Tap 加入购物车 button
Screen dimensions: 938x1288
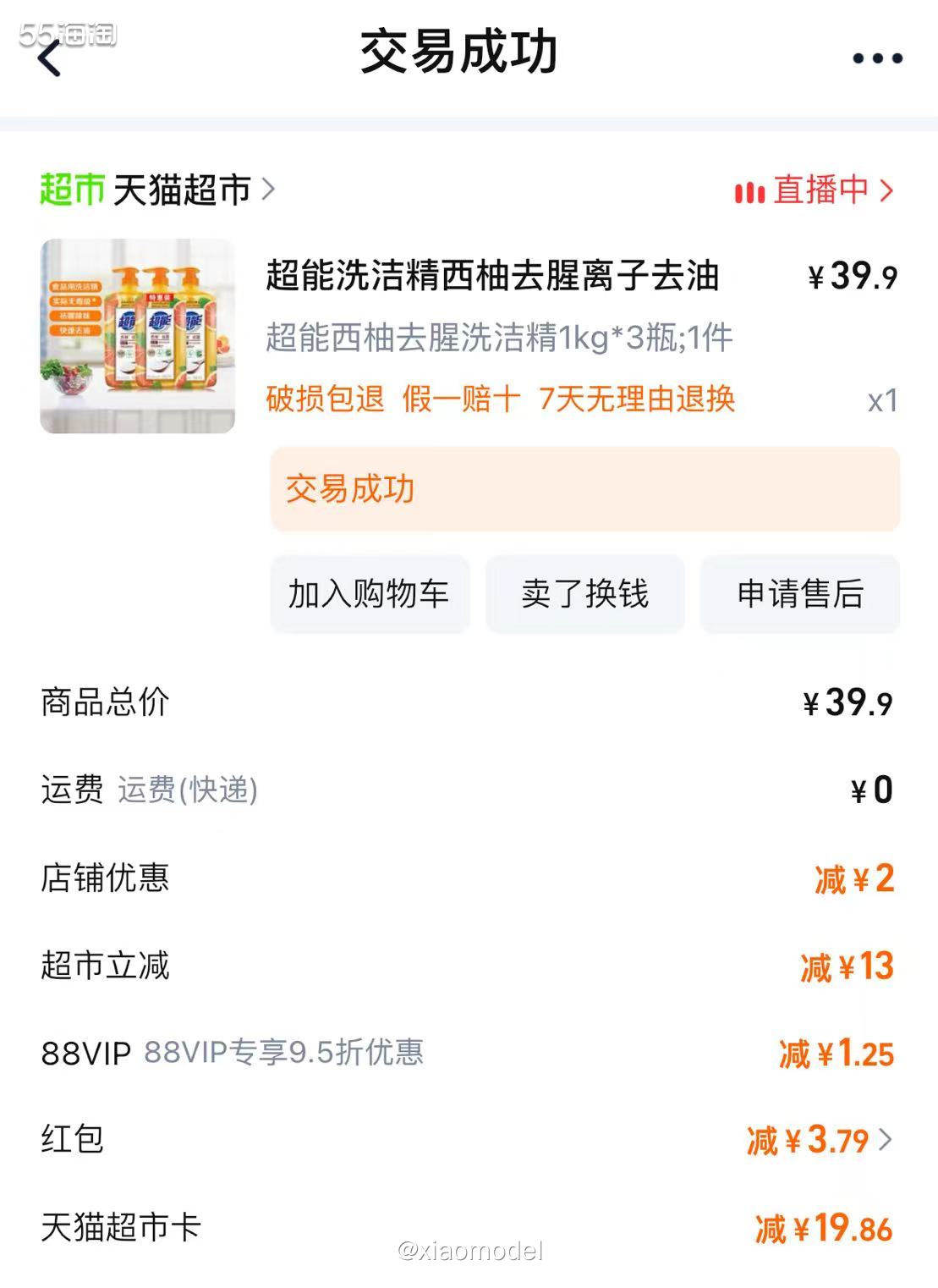(x=369, y=594)
